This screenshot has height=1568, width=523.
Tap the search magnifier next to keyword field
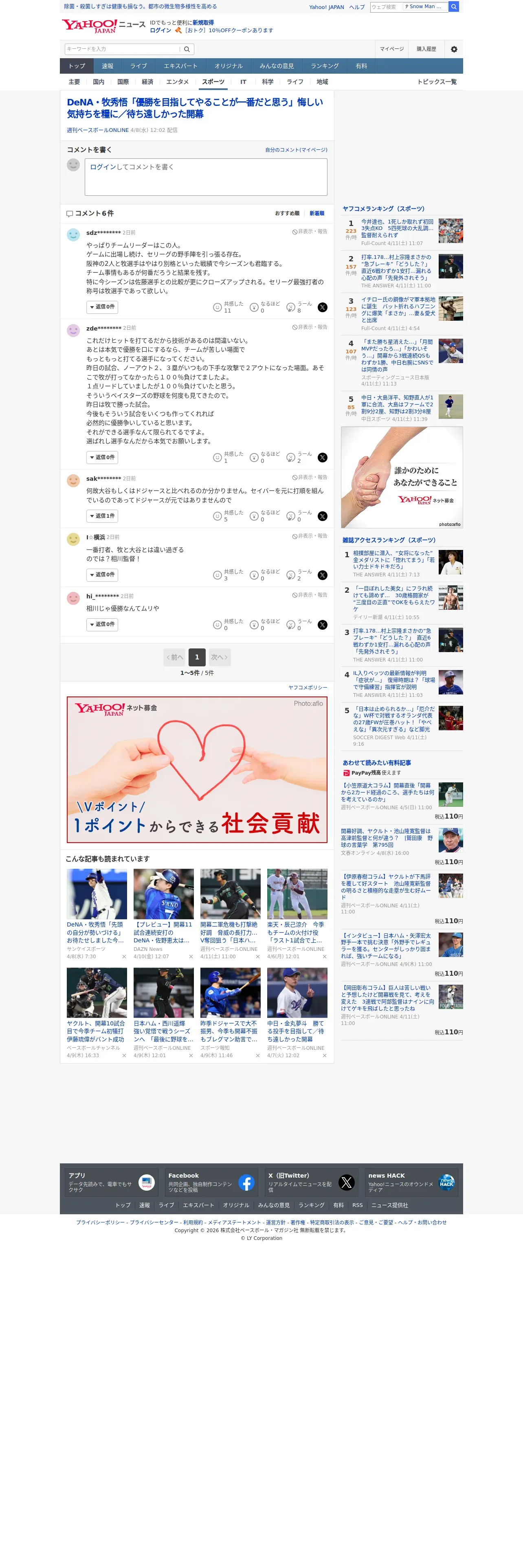[x=187, y=49]
